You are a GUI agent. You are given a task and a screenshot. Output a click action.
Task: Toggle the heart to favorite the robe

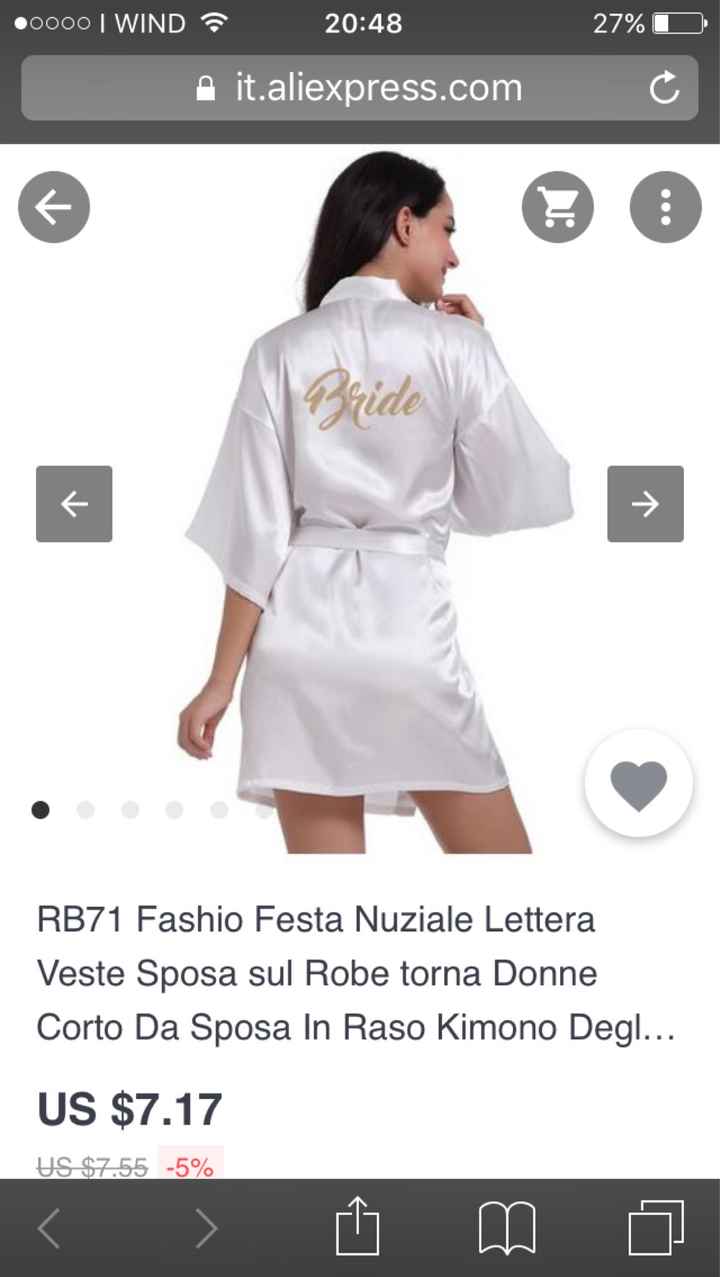pyautogui.click(x=638, y=785)
